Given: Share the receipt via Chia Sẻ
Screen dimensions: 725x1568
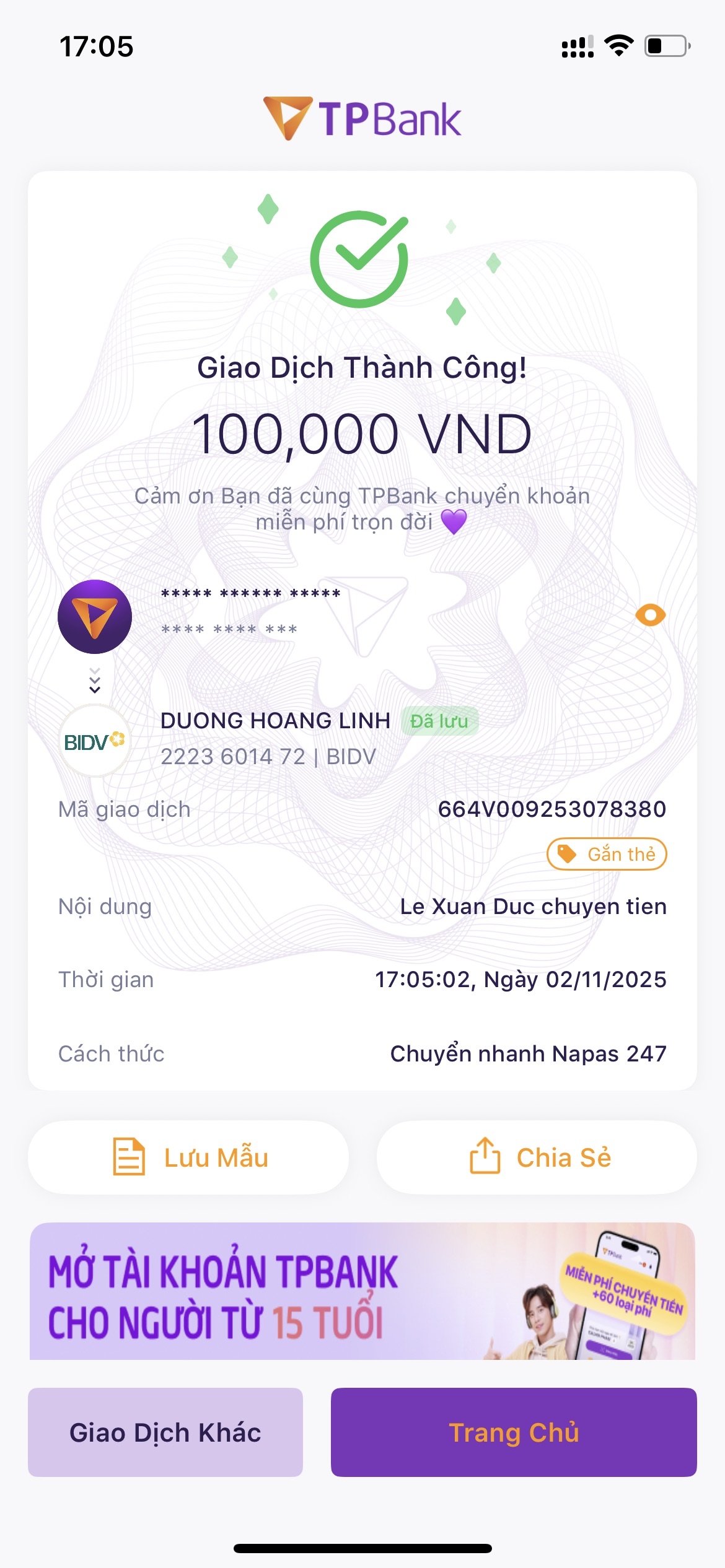Looking at the screenshot, I should pos(537,1157).
